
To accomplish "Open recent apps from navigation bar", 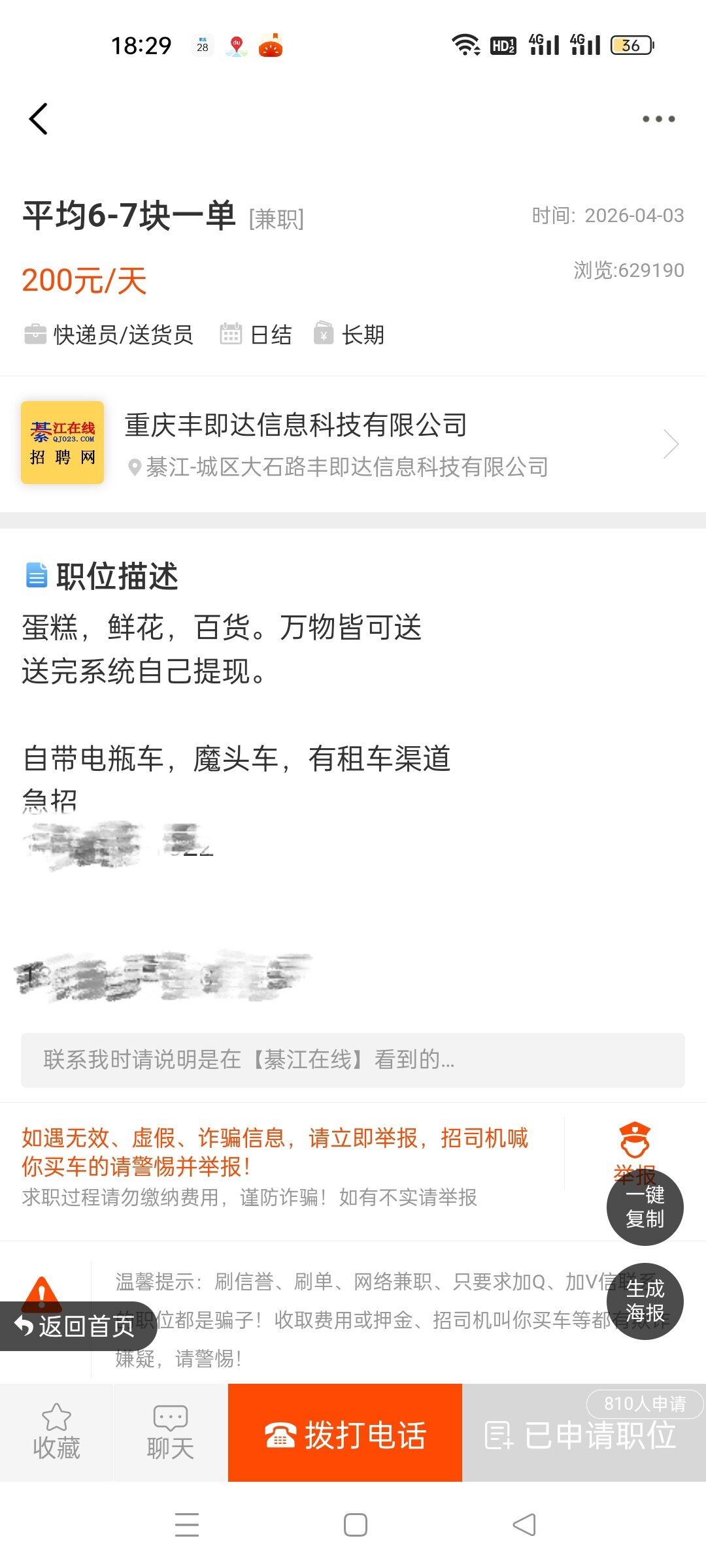I will point(187,1525).
